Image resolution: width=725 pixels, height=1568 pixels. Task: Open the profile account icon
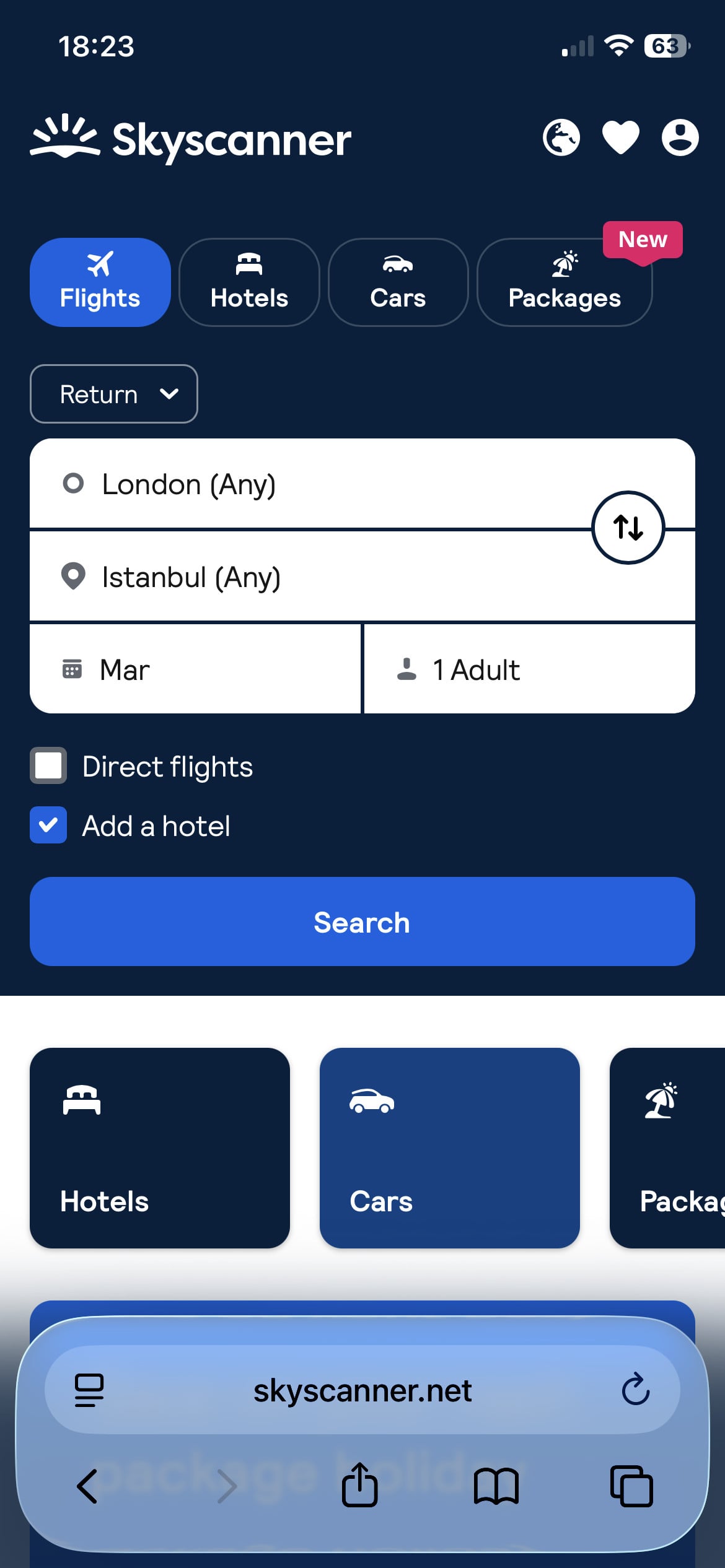pyautogui.click(x=680, y=137)
